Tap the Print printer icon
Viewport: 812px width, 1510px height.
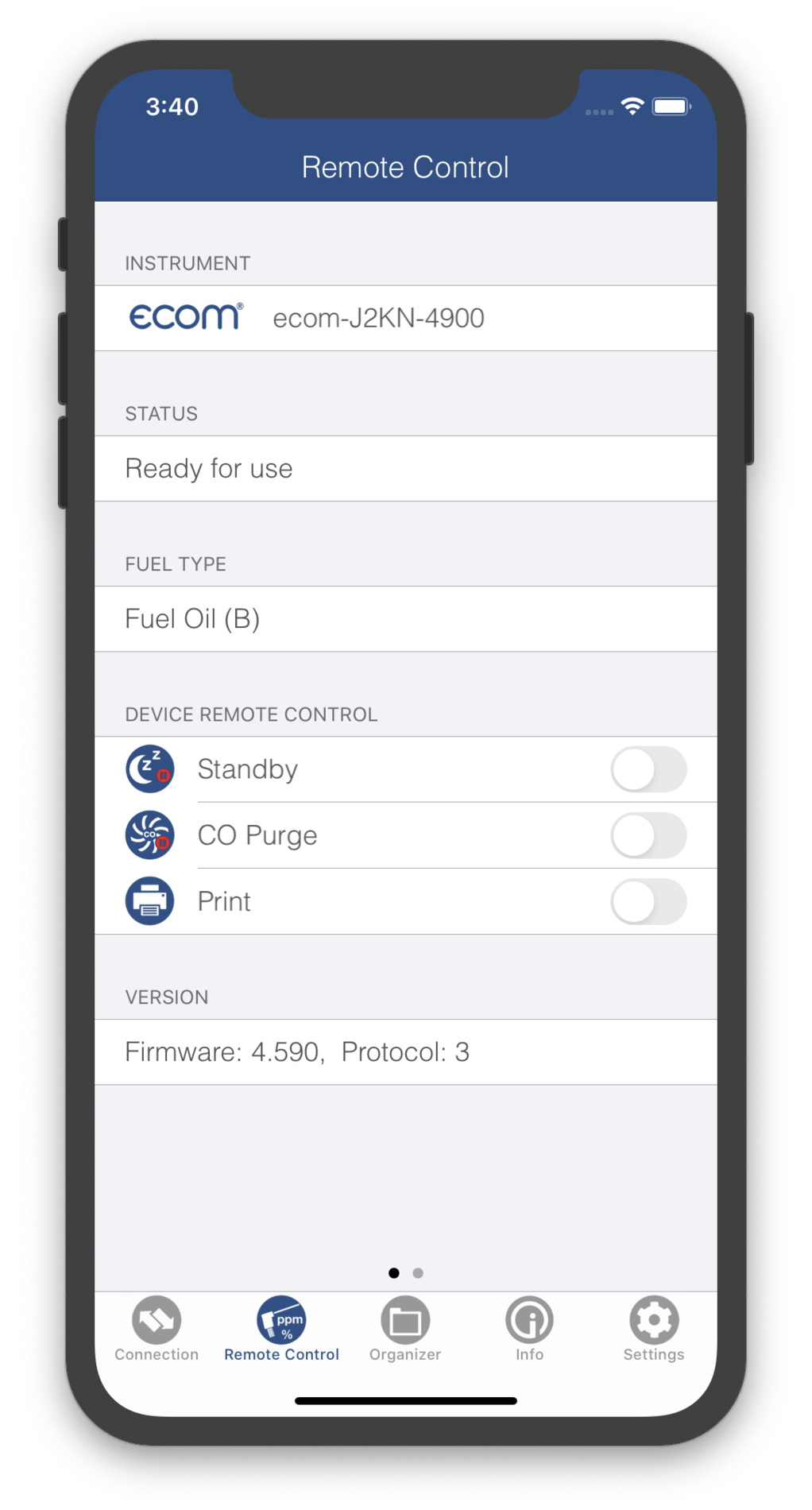click(149, 900)
